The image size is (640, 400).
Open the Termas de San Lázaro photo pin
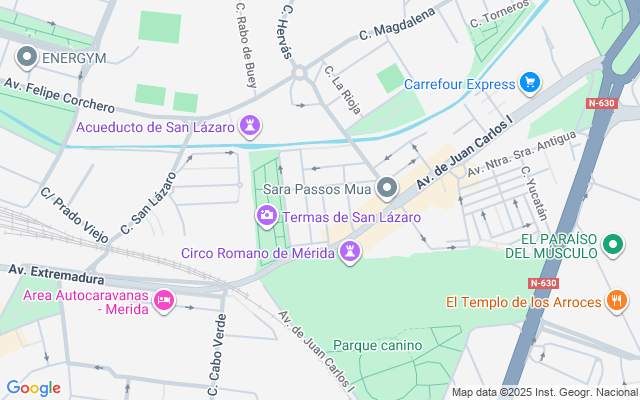[267, 216]
